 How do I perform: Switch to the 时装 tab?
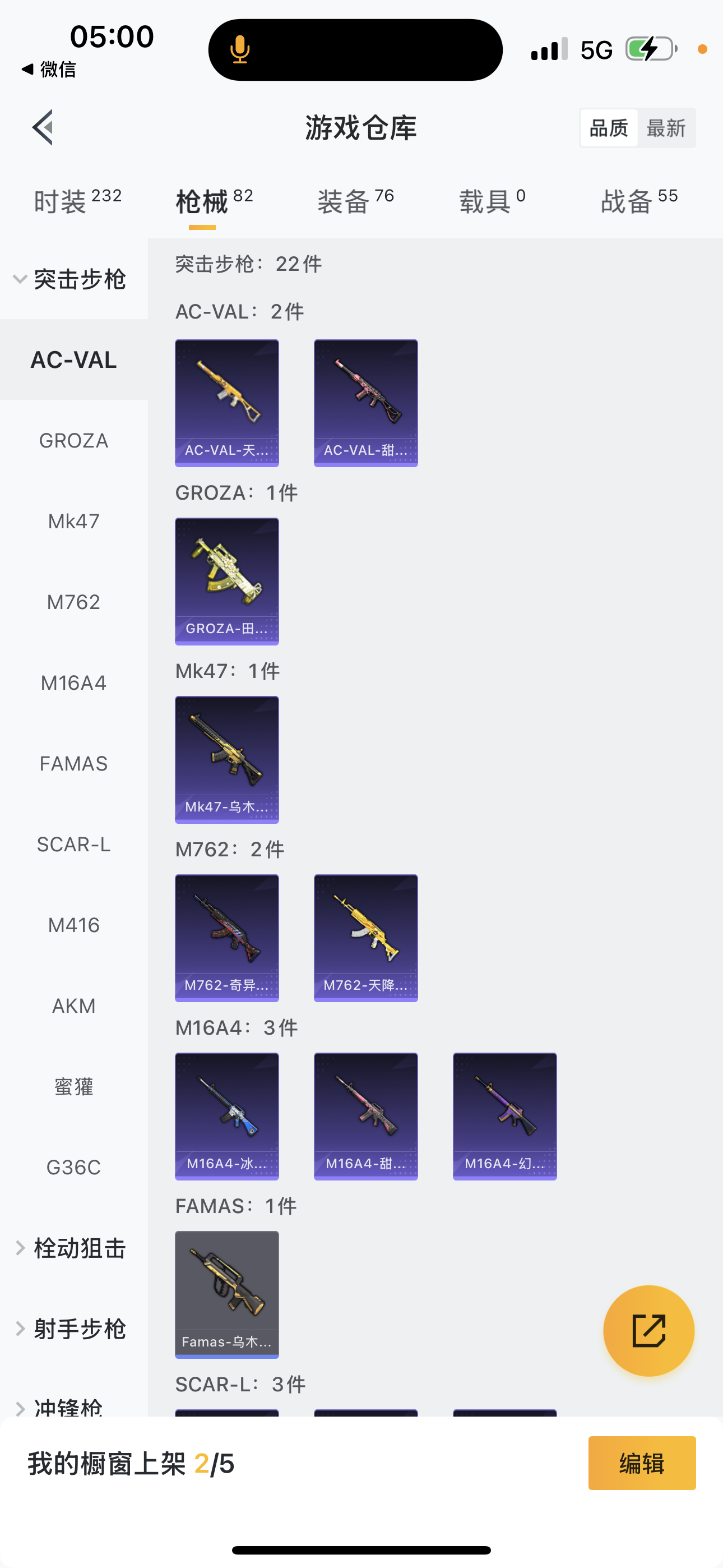[x=77, y=201]
